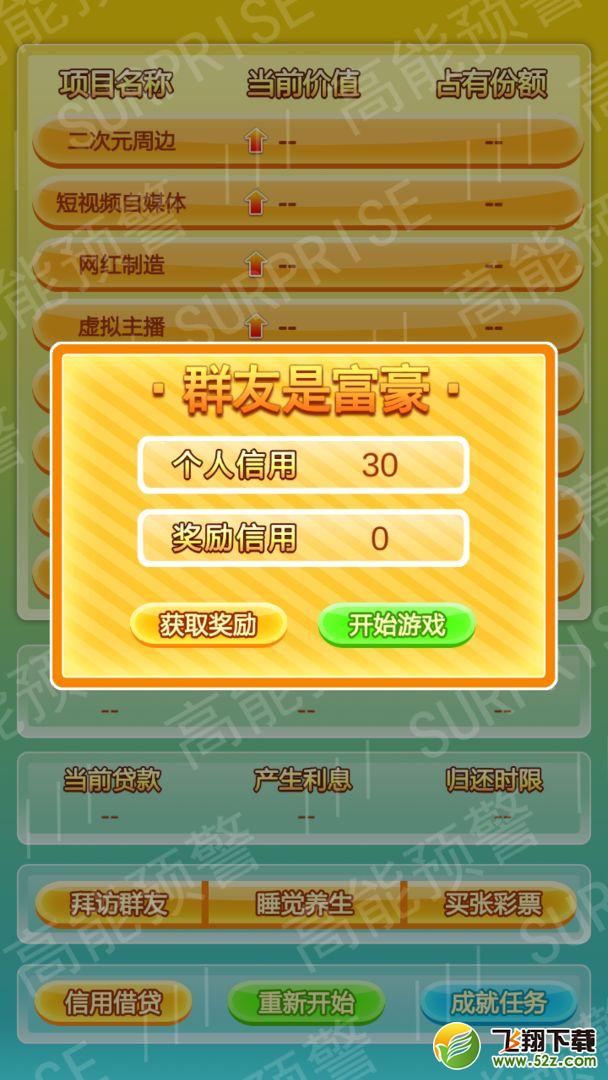Screen dimensions: 608x1080
Task: Select the 拜访群友 action
Action: pos(119,904)
